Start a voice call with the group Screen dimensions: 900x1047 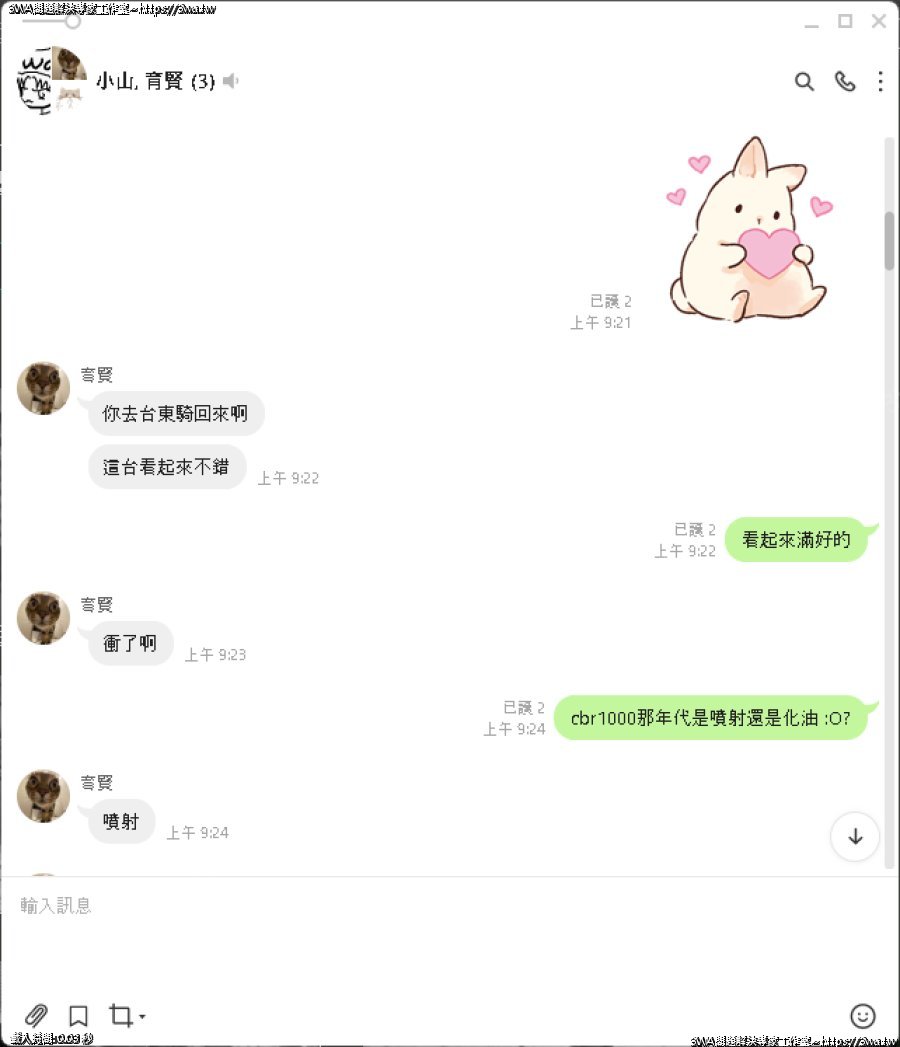point(845,82)
